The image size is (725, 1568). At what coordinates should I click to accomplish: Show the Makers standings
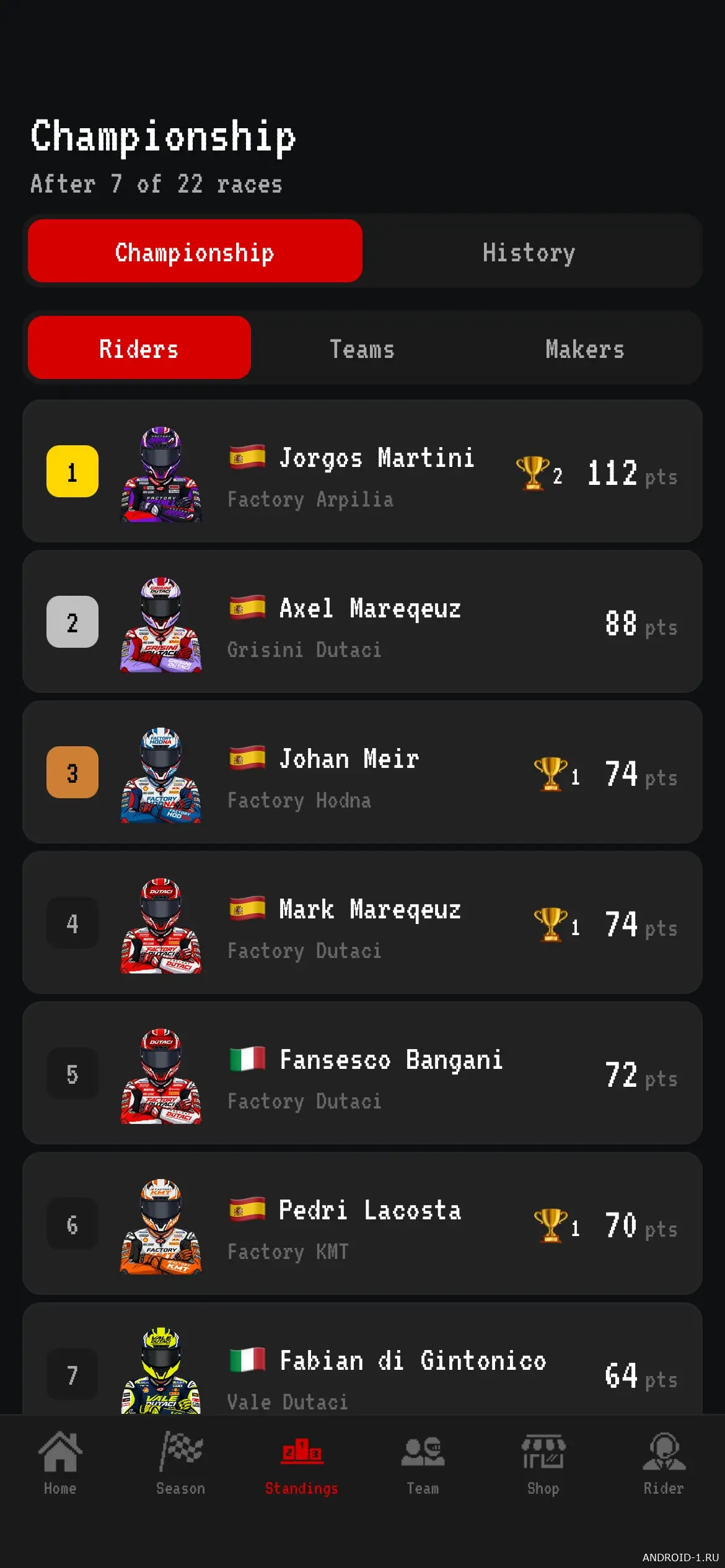pyautogui.click(x=585, y=348)
